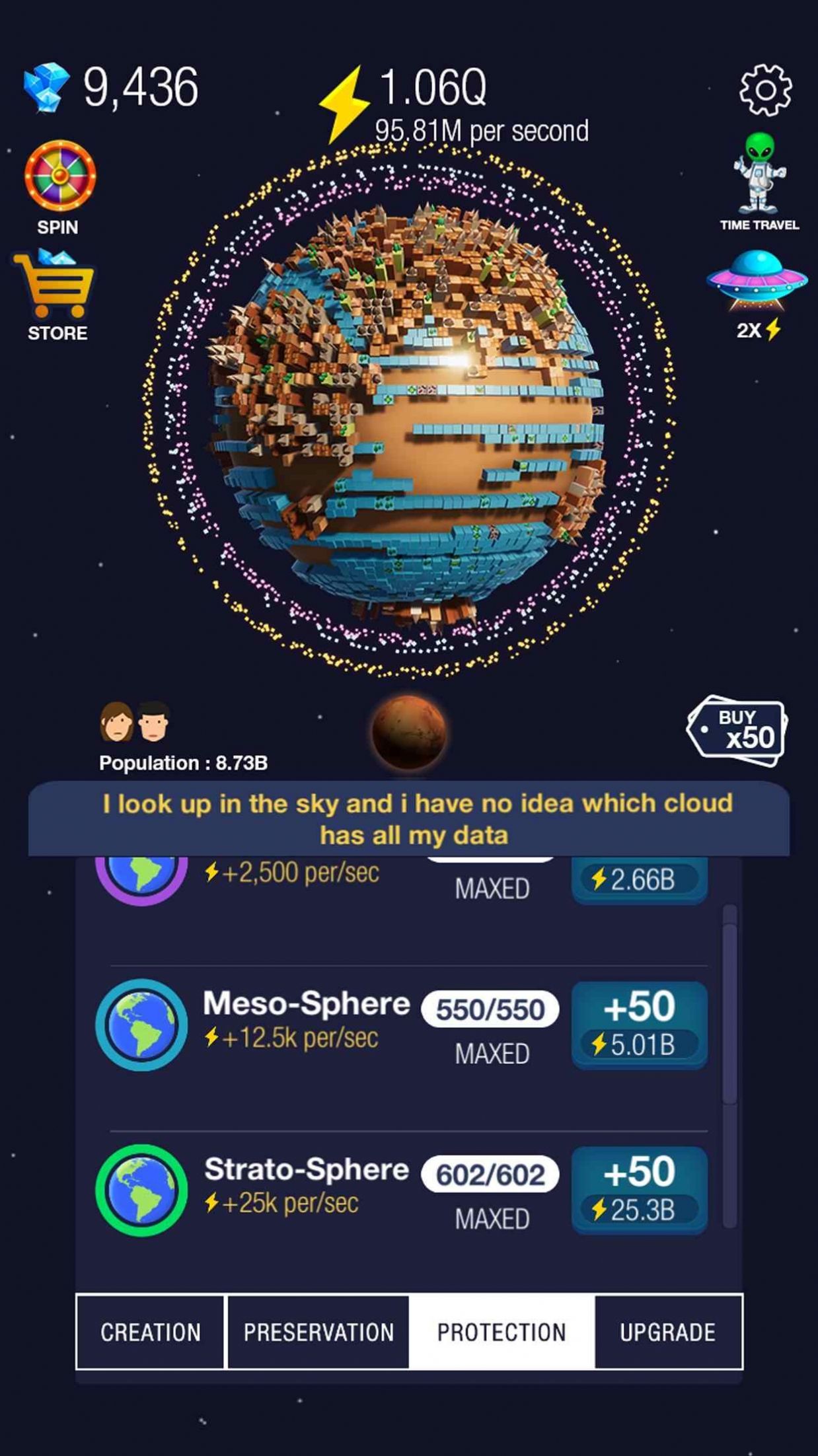Open the Spin wheel
The height and width of the screenshot is (1456, 818).
pyautogui.click(x=59, y=176)
